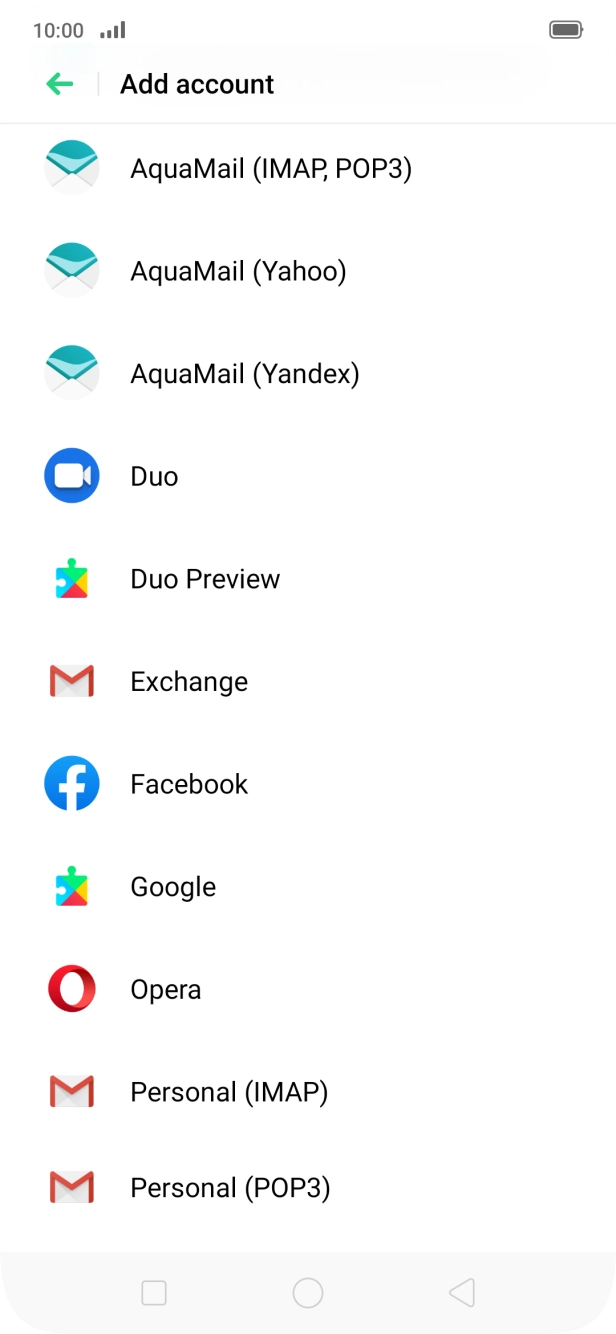Add a Google account
This screenshot has height=1334, width=616.
(173, 887)
